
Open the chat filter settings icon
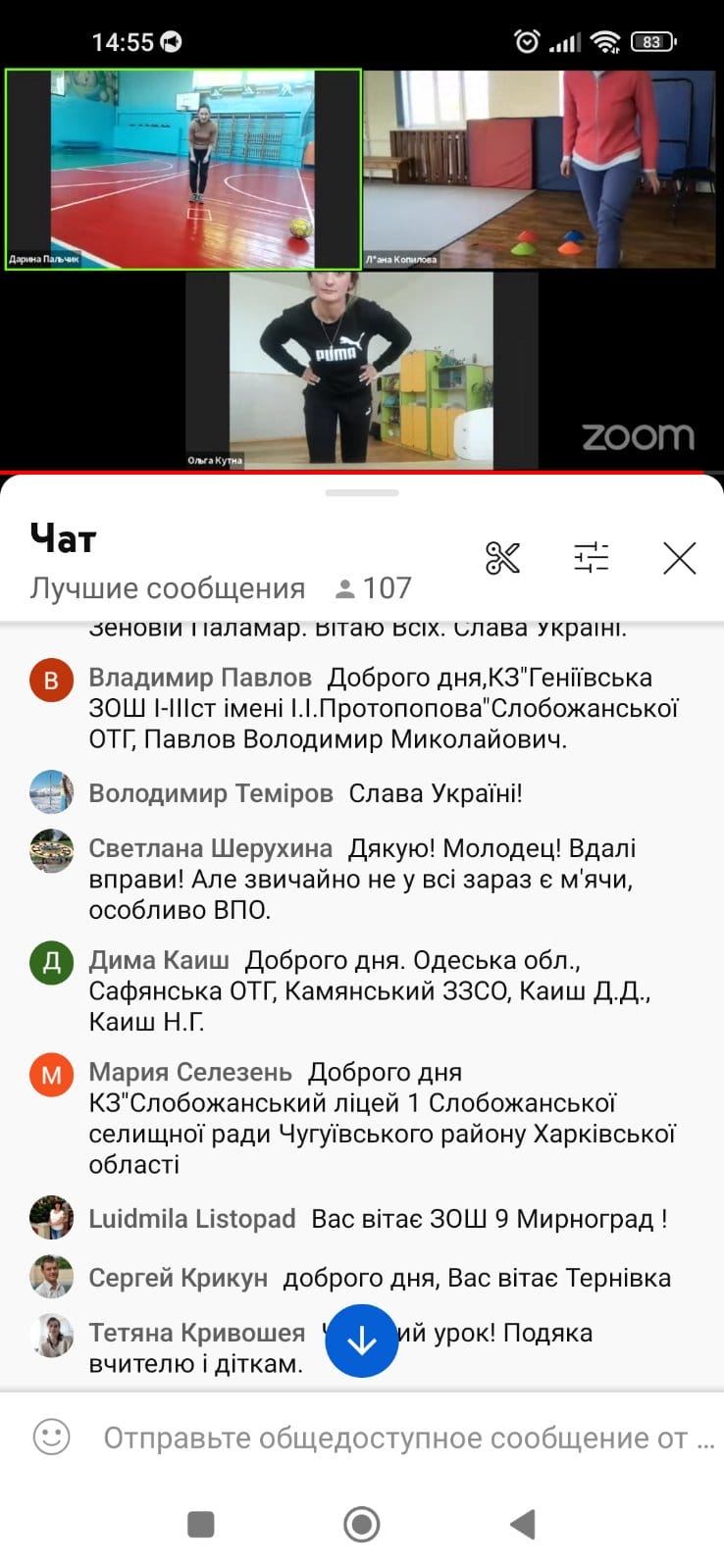coord(591,558)
